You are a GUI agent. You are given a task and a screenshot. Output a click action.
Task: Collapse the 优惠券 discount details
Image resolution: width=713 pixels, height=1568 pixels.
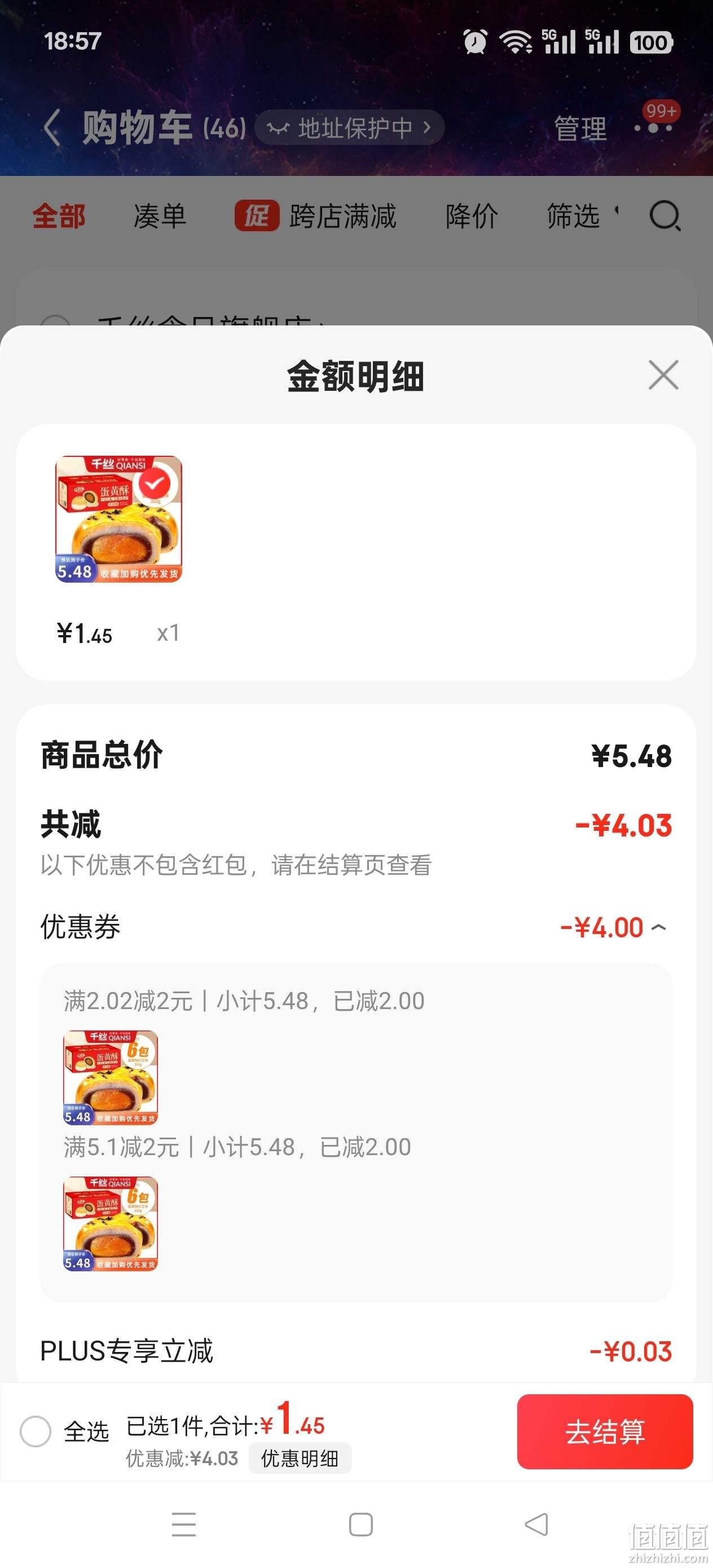[x=658, y=928]
